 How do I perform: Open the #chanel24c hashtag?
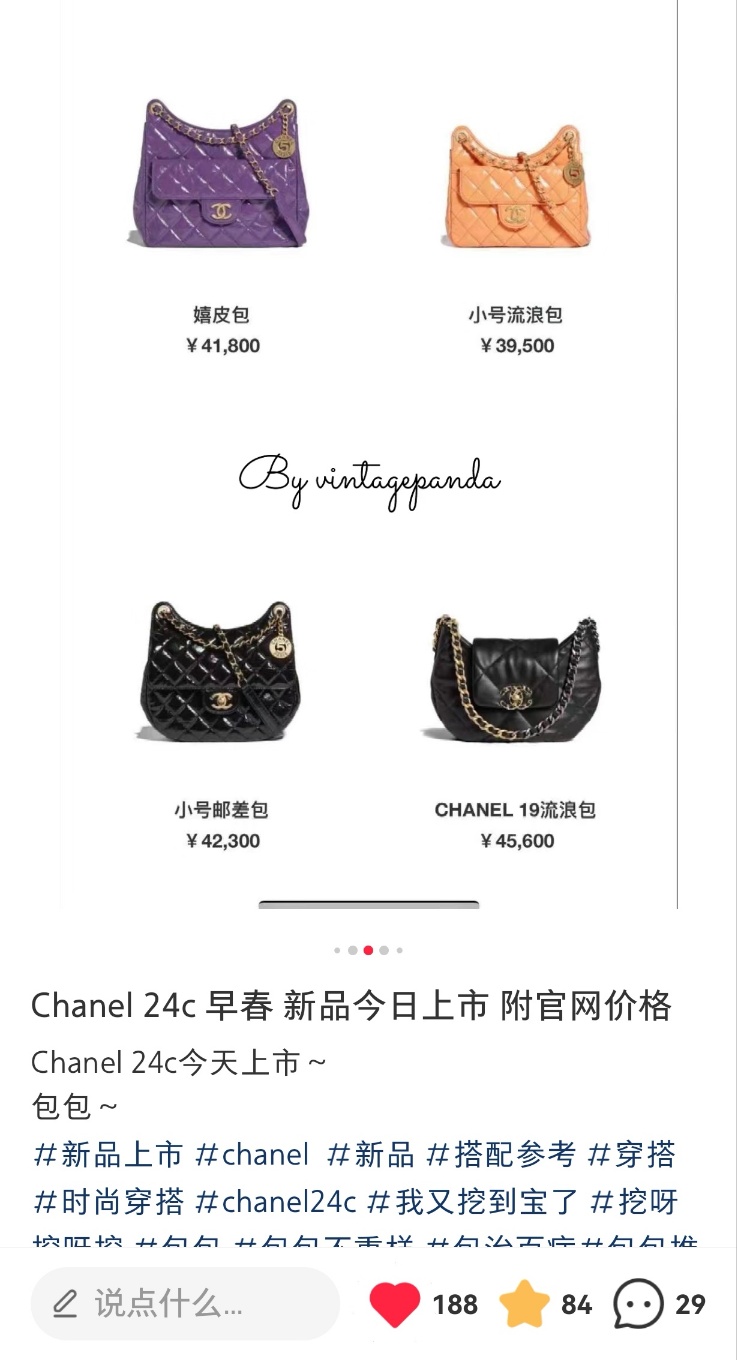[275, 1201]
